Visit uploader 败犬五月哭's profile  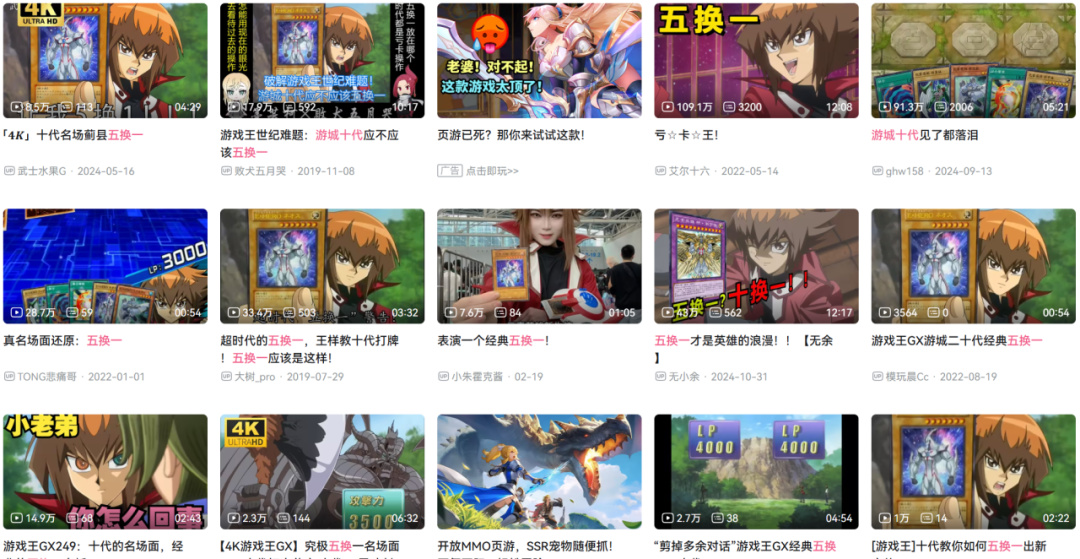[255, 171]
